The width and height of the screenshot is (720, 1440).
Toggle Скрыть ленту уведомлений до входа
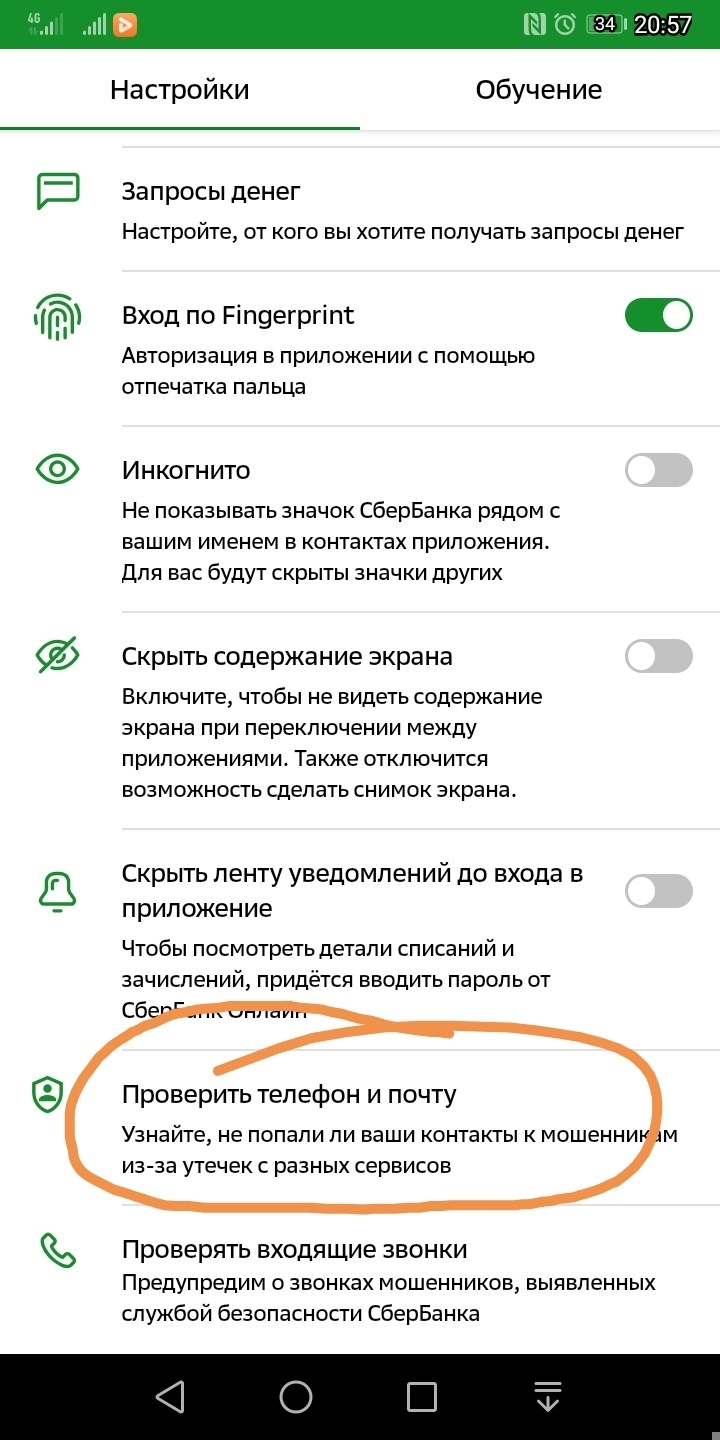pos(658,890)
